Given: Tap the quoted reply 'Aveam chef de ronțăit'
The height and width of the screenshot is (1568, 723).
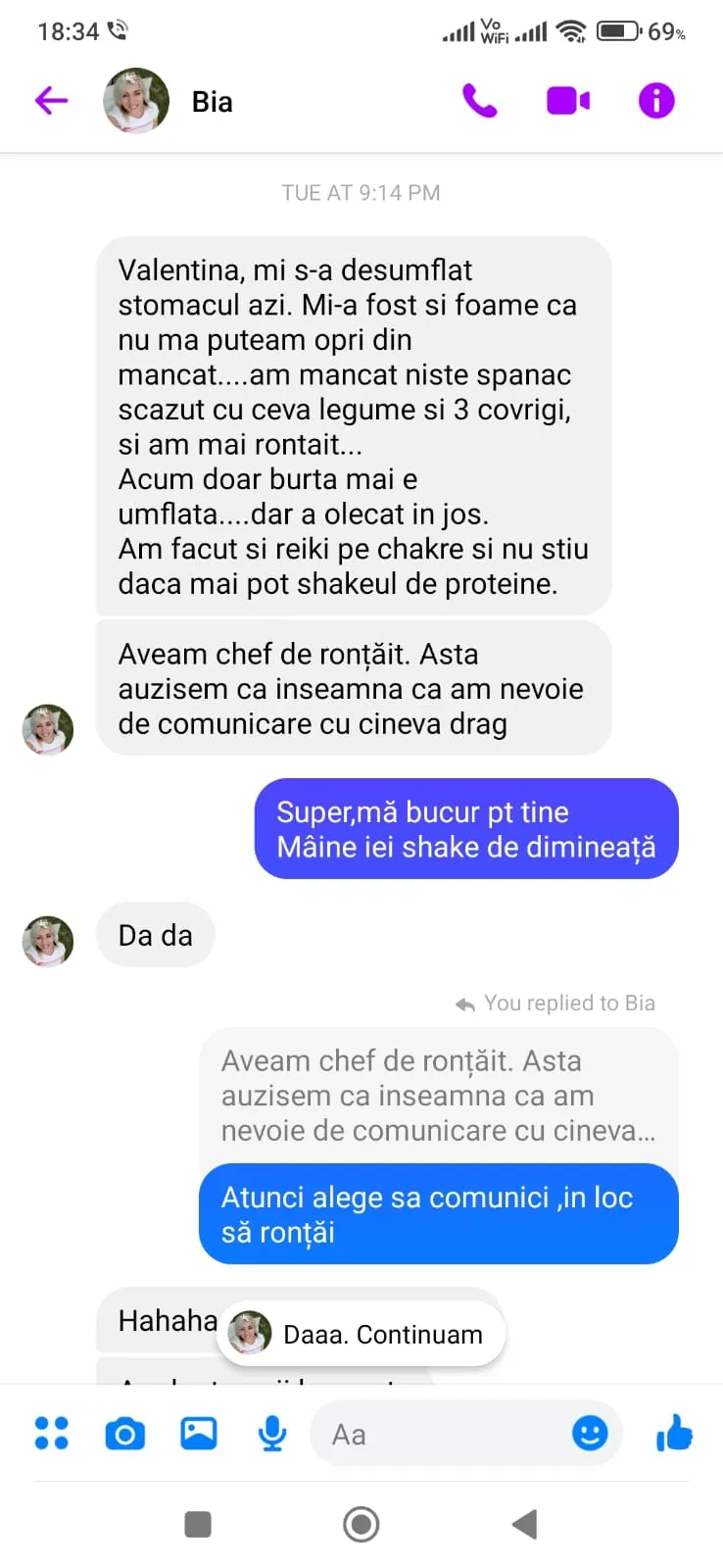Looking at the screenshot, I should (x=438, y=1095).
